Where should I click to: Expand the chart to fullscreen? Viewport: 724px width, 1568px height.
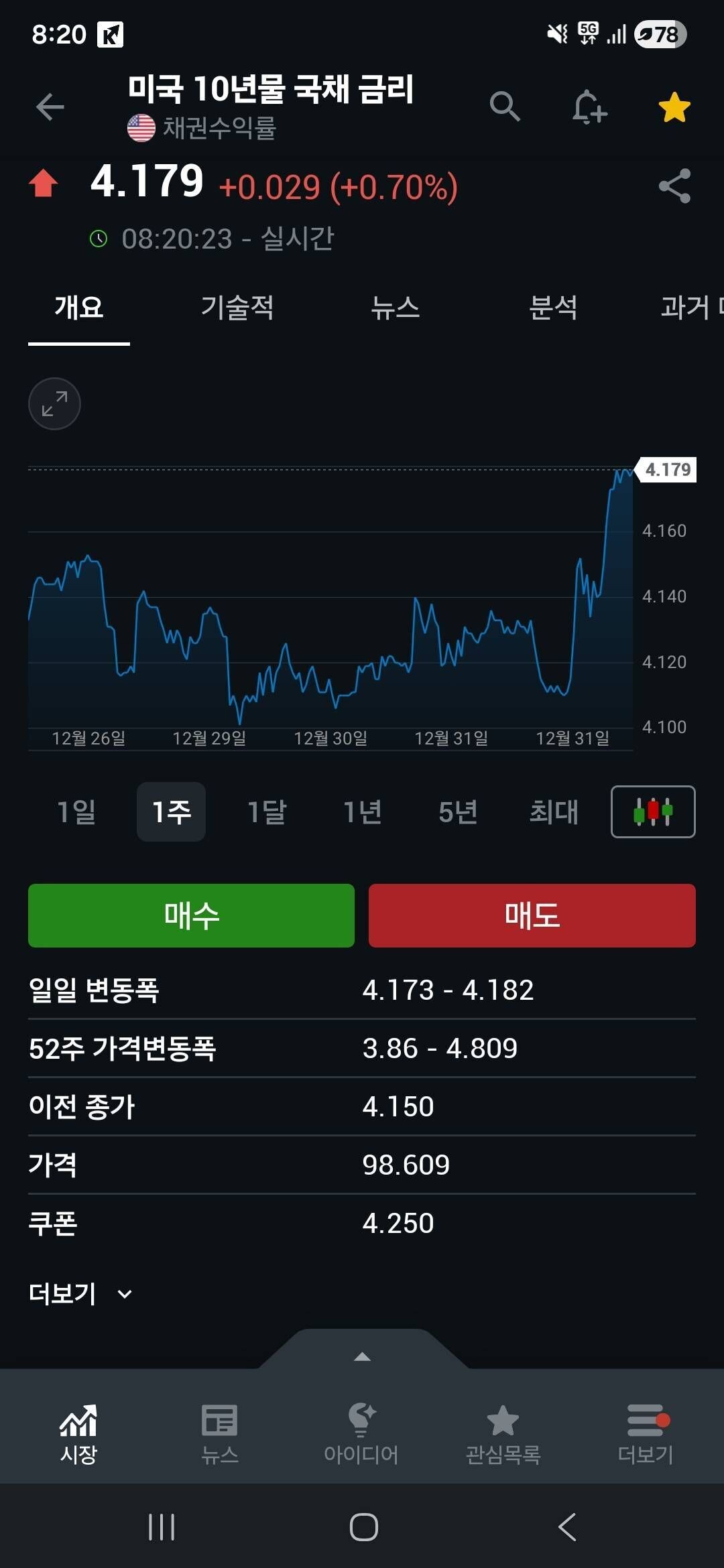pyautogui.click(x=54, y=403)
